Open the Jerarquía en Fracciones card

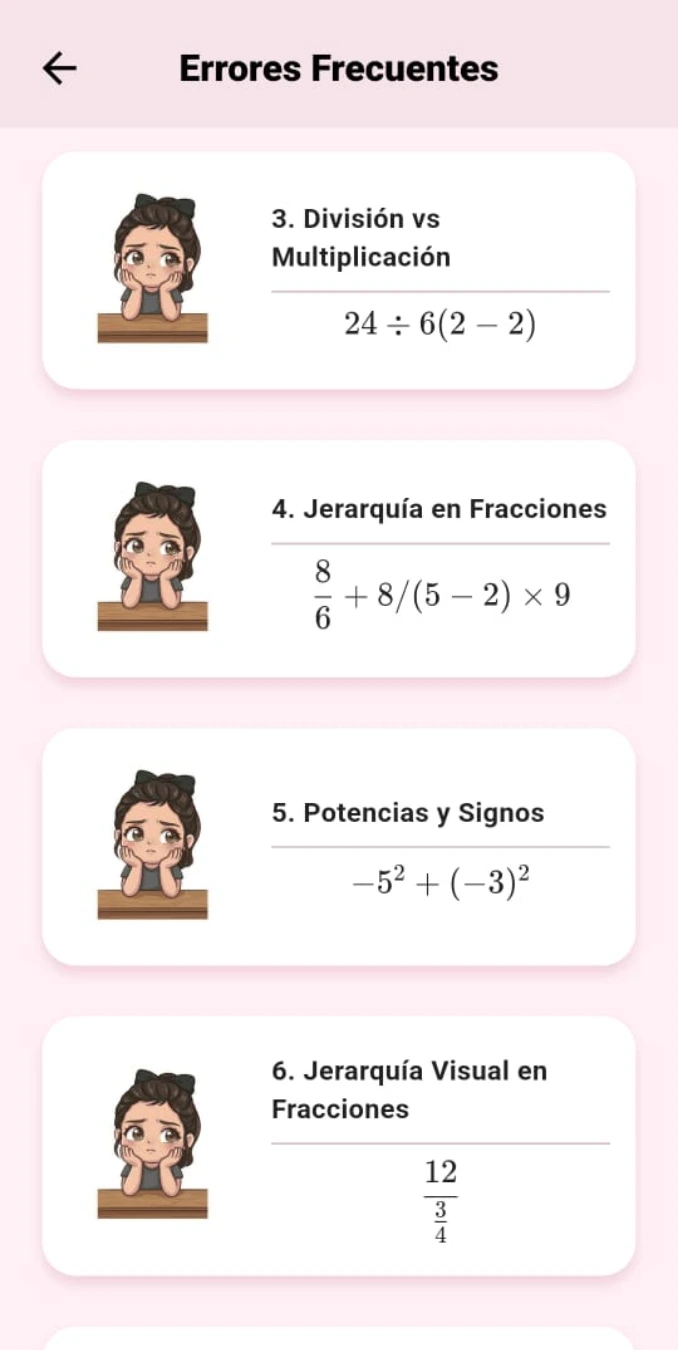pyautogui.click(x=338, y=558)
